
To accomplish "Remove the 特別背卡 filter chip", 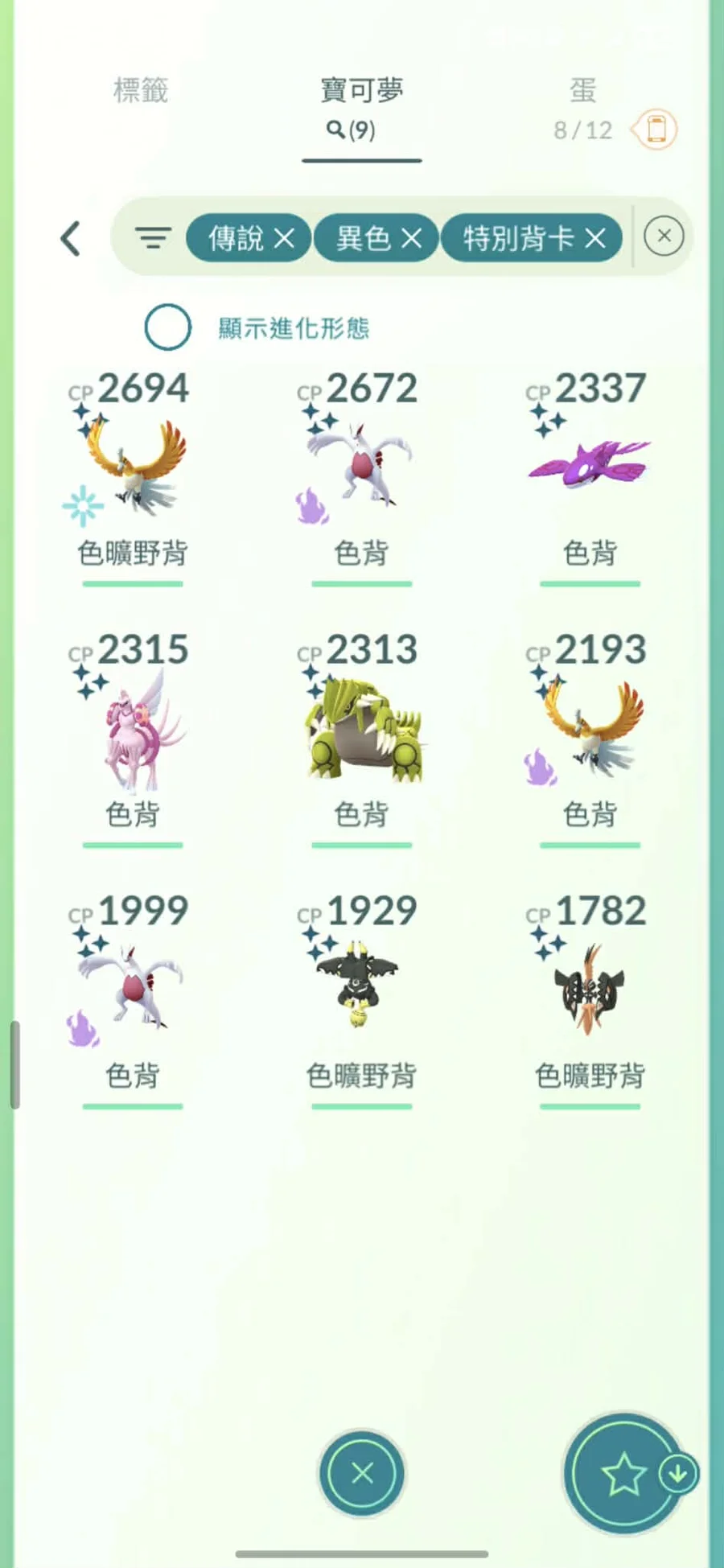I will [594, 238].
